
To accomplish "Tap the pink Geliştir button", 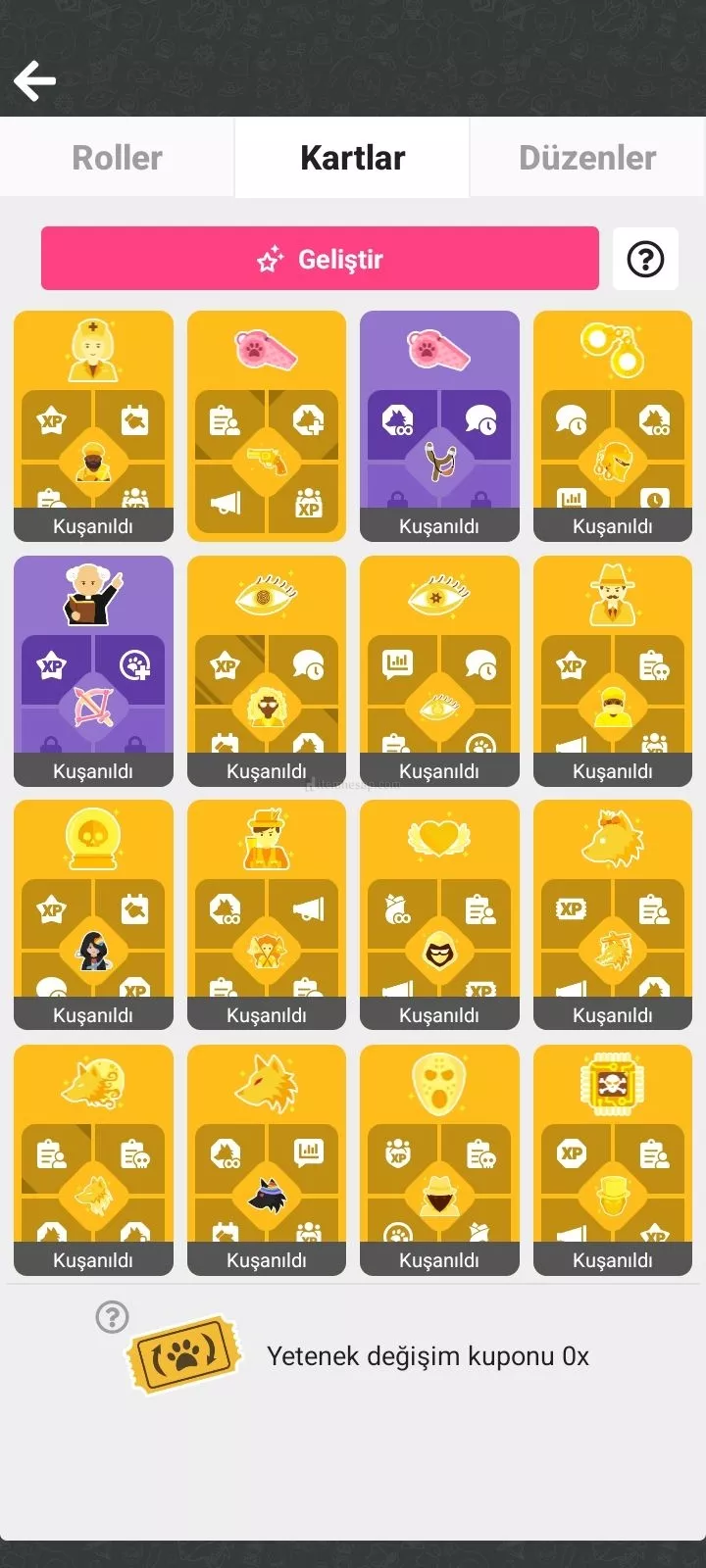I will [x=320, y=259].
